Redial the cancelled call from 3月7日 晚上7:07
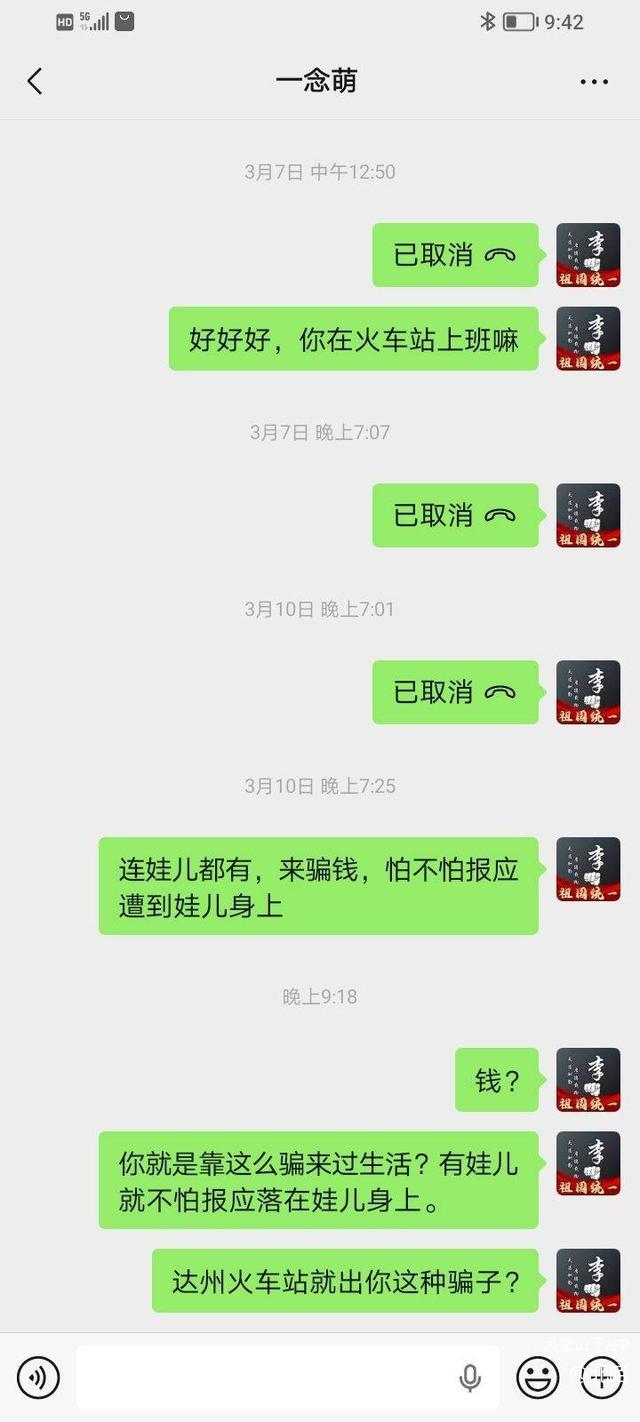This screenshot has height=1422, width=640. (x=455, y=515)
